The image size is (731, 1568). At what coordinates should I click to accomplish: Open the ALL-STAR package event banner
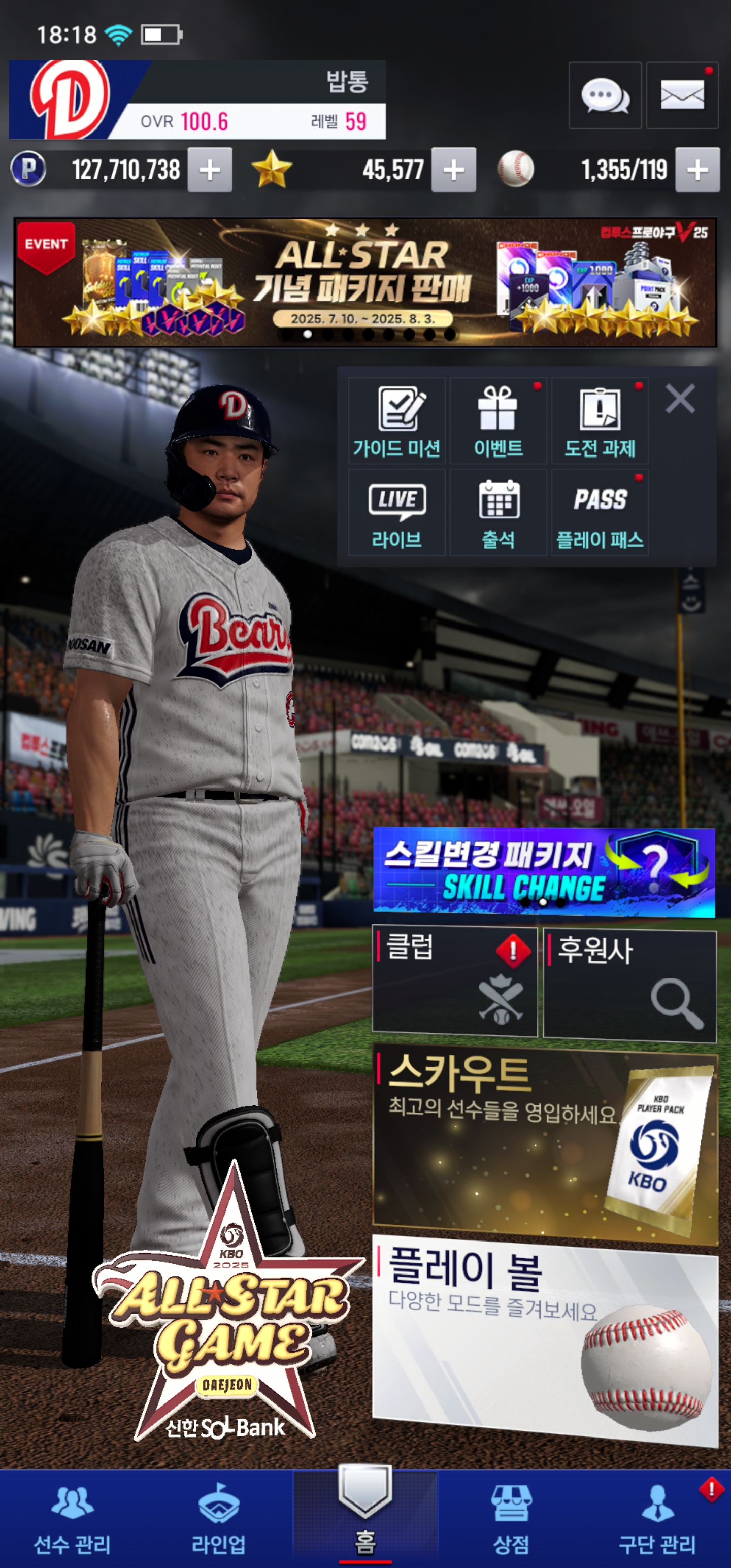[365, 283]
